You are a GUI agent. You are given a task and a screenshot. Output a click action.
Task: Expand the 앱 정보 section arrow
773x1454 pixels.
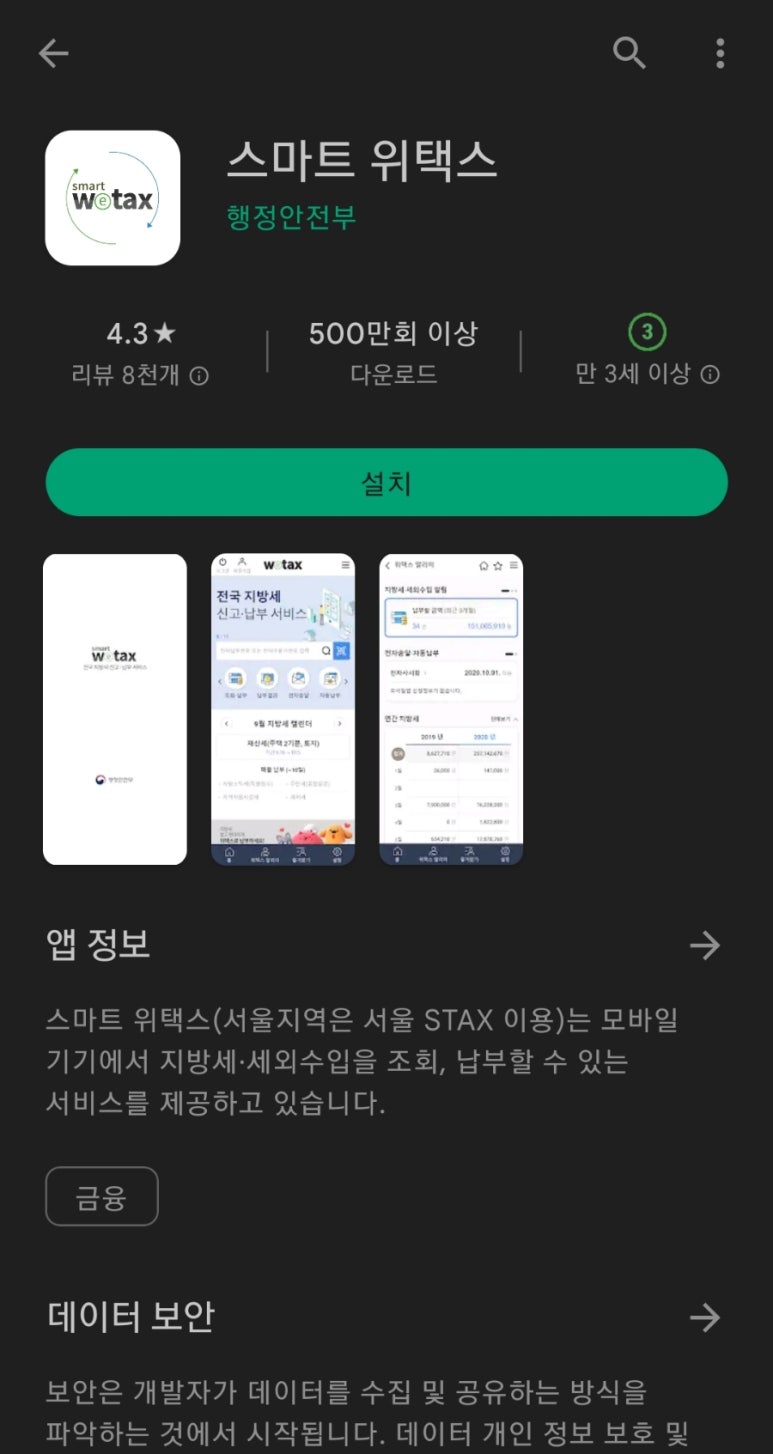(x=705, y=945)
